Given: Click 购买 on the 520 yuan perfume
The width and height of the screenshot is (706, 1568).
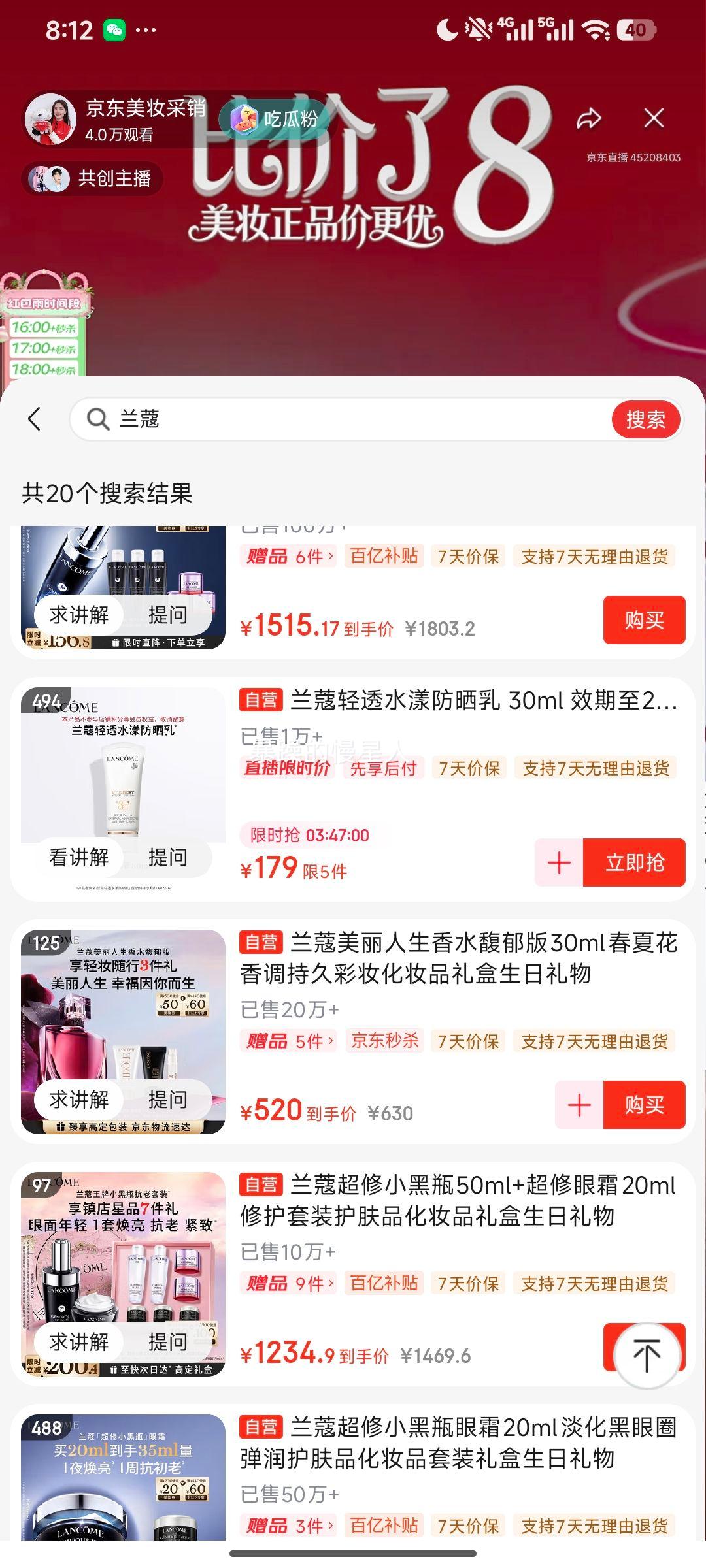Looking at the screenshot, I should point(645,1105).
